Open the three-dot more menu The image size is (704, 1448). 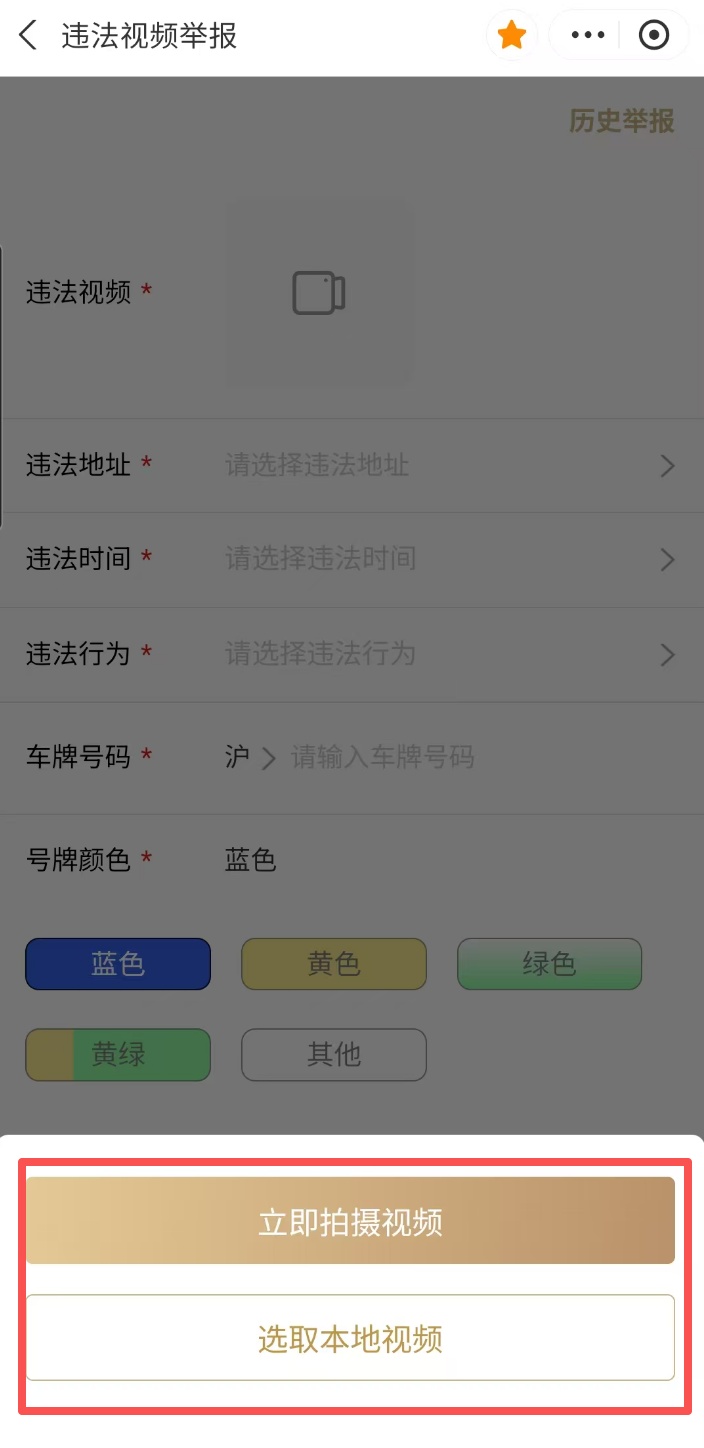tap(587, 37)
